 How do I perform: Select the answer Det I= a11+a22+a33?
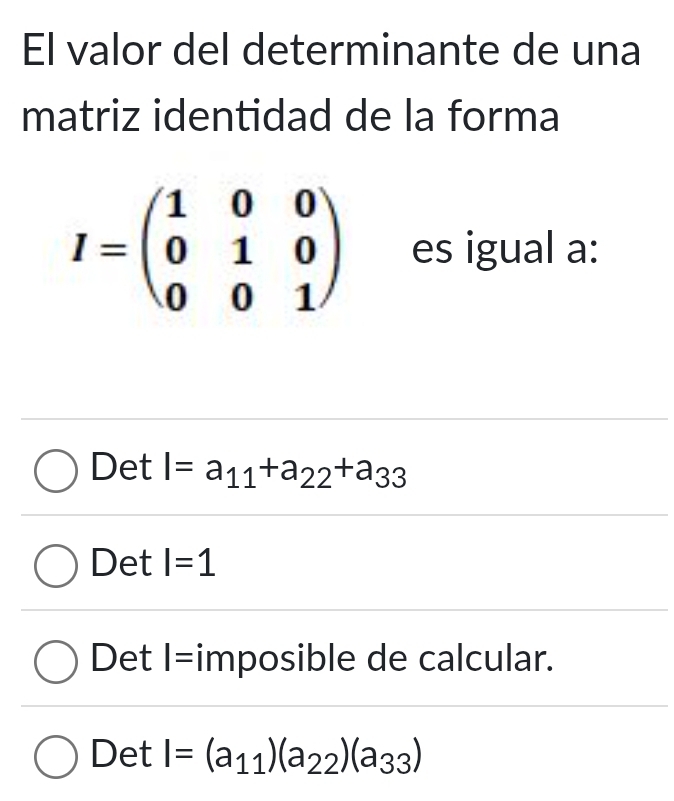pos(58,472)
